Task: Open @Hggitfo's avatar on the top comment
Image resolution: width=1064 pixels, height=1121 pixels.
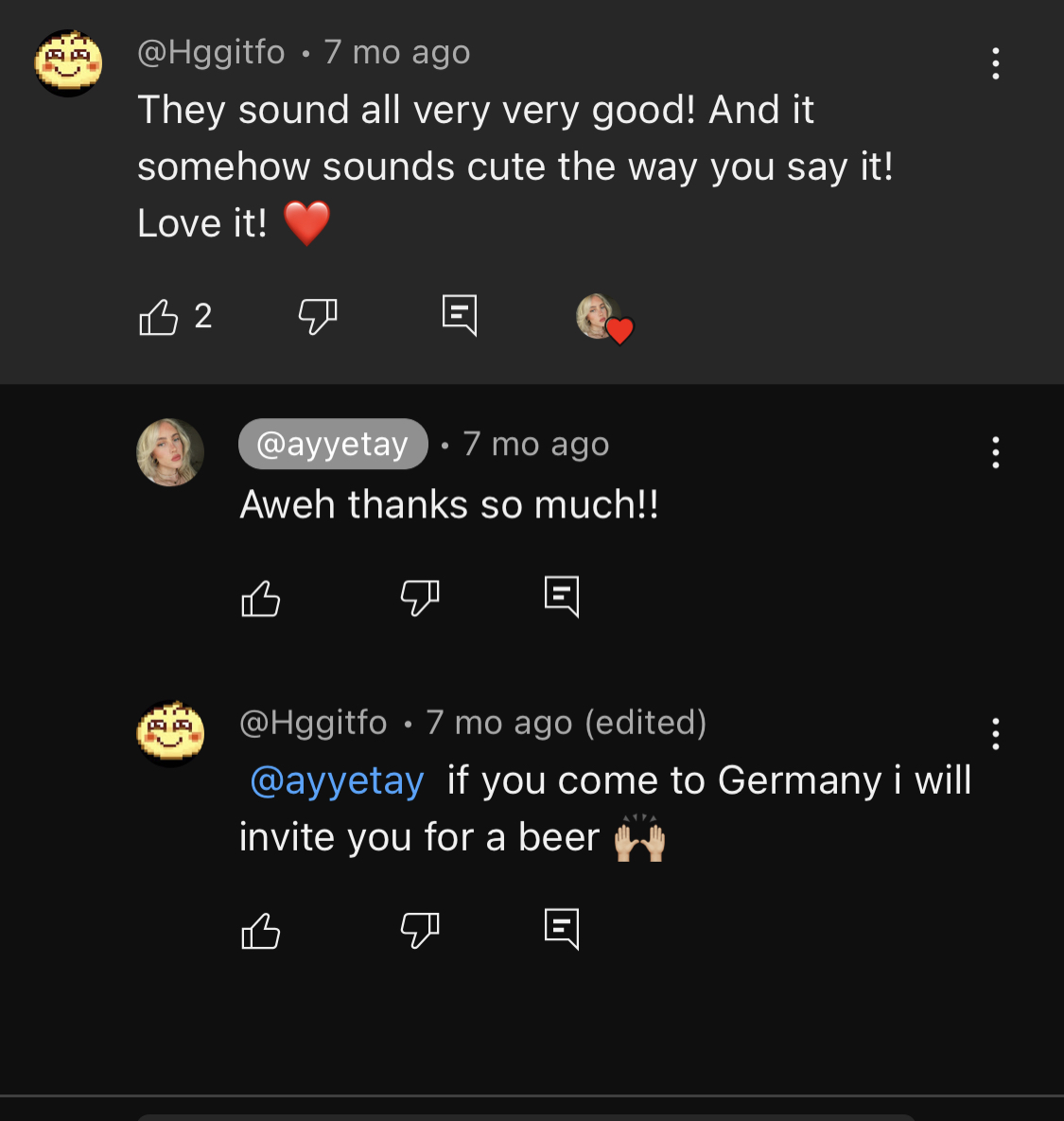Action: click(x=68, y=63)
